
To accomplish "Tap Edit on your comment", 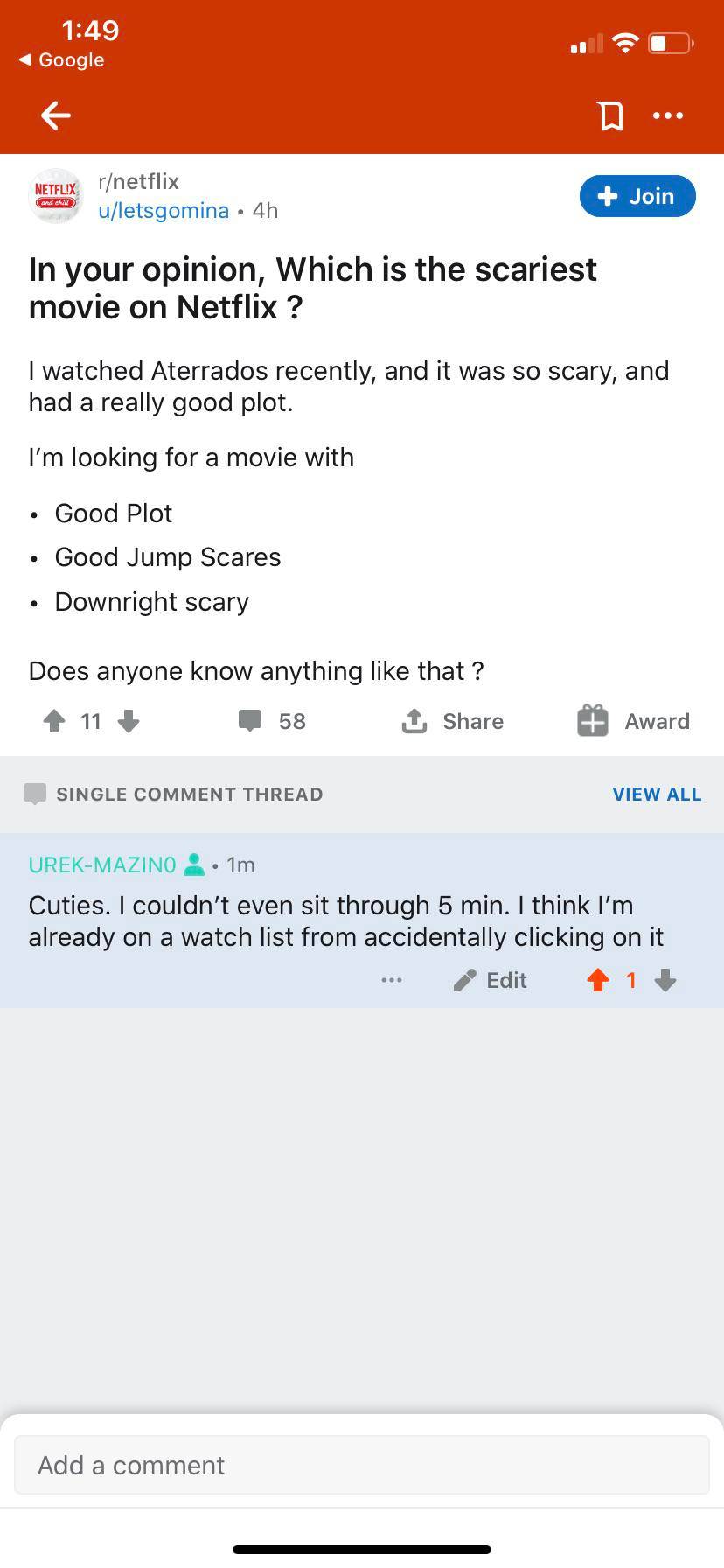I will (x=491, y=980).
